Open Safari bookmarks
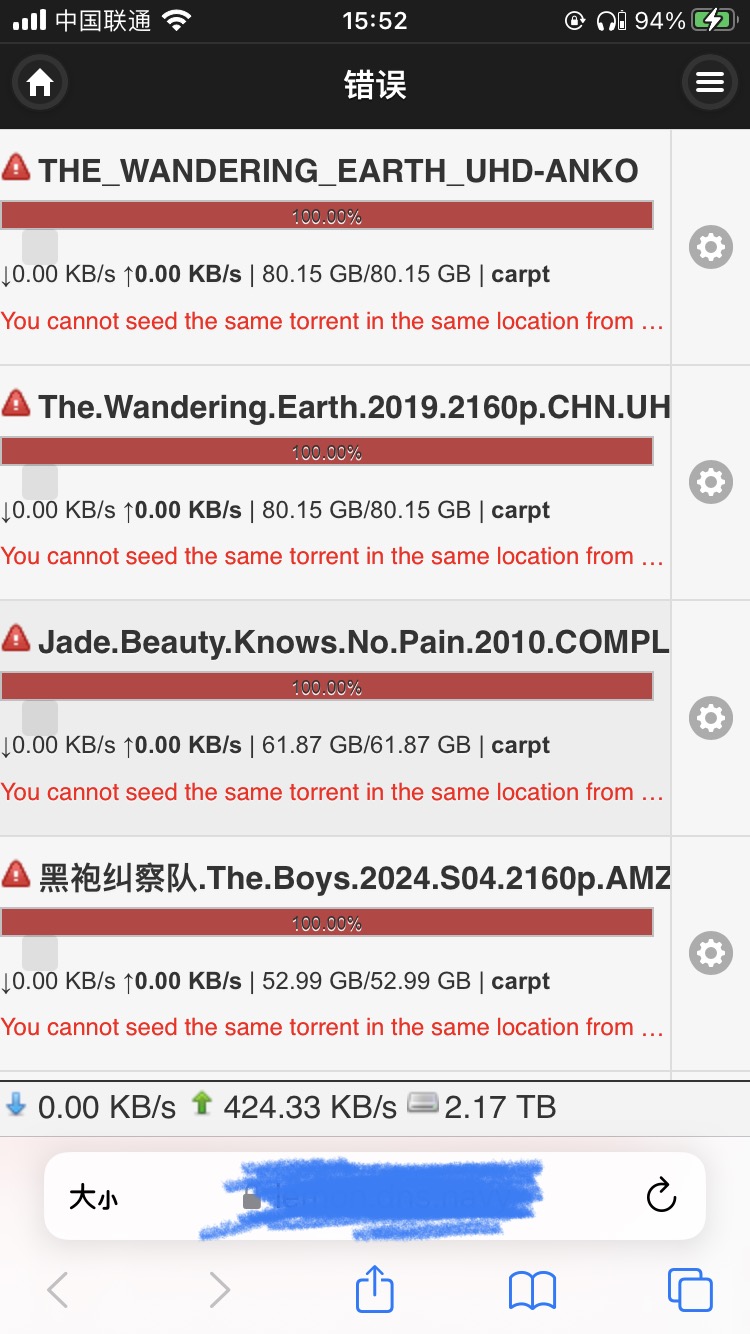The width and height of the screenshot is (750, 1334). tap(532, 1290)
